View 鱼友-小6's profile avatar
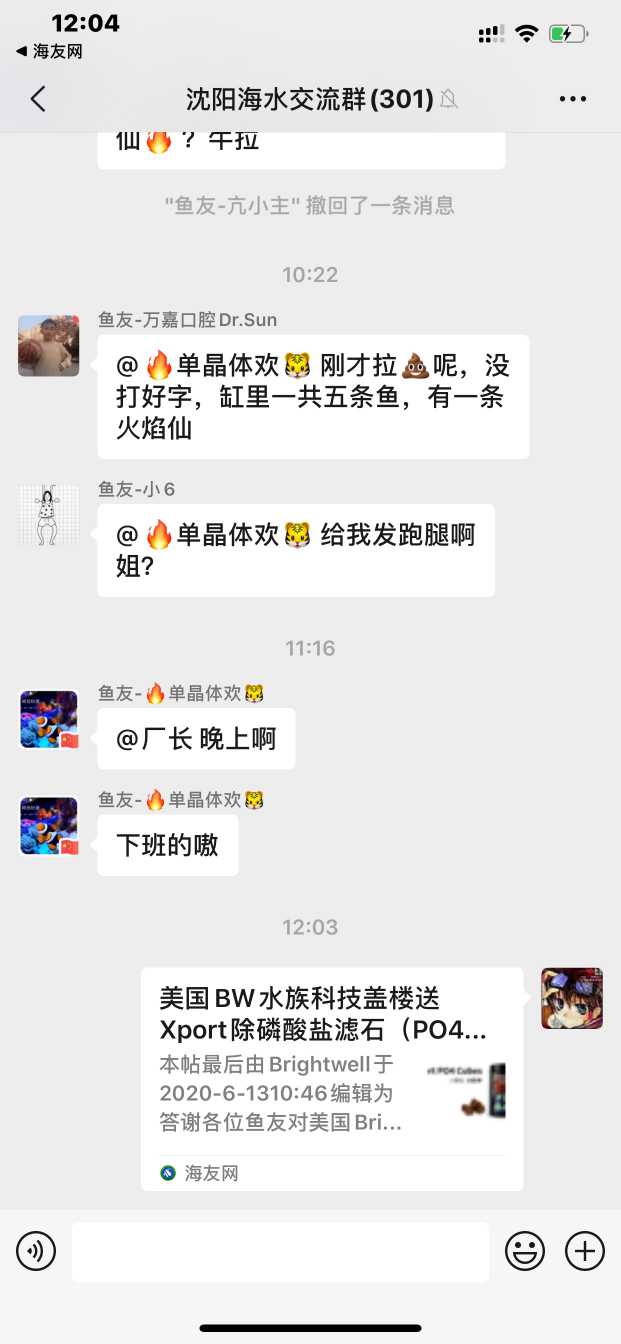Viewport: 621px width, 1344px height. 49,516
